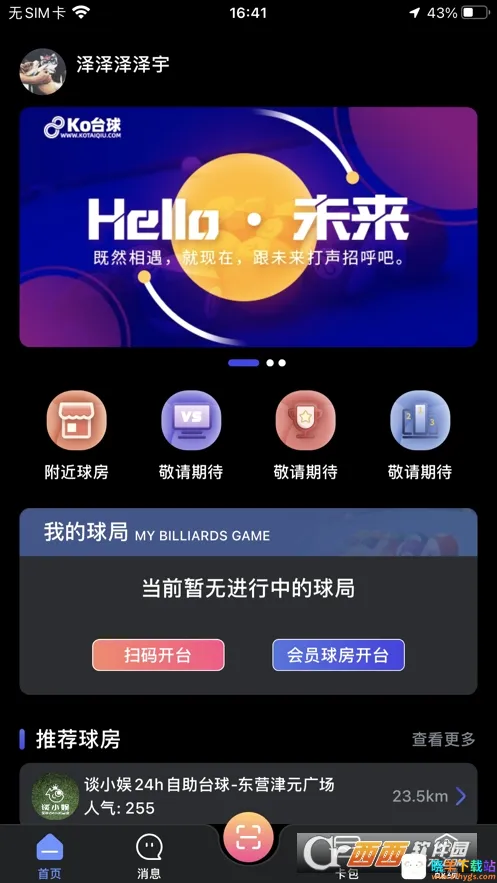497x883 pixels.
Task: Open the 泽泽泽泽宇 profile avatar
Action: 43,72
